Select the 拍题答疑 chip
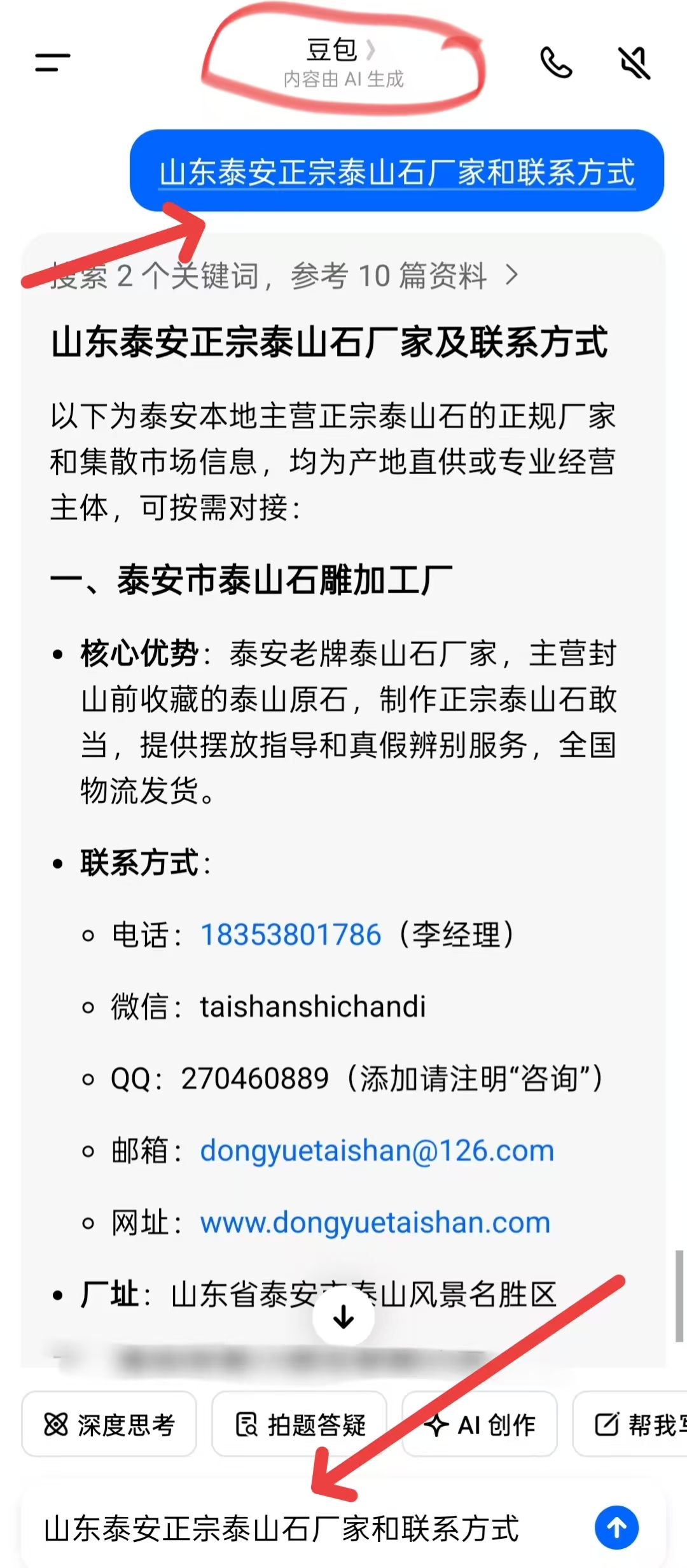Image resolution: width=687 pixels, height=1568 pixels. [300, 1425]
